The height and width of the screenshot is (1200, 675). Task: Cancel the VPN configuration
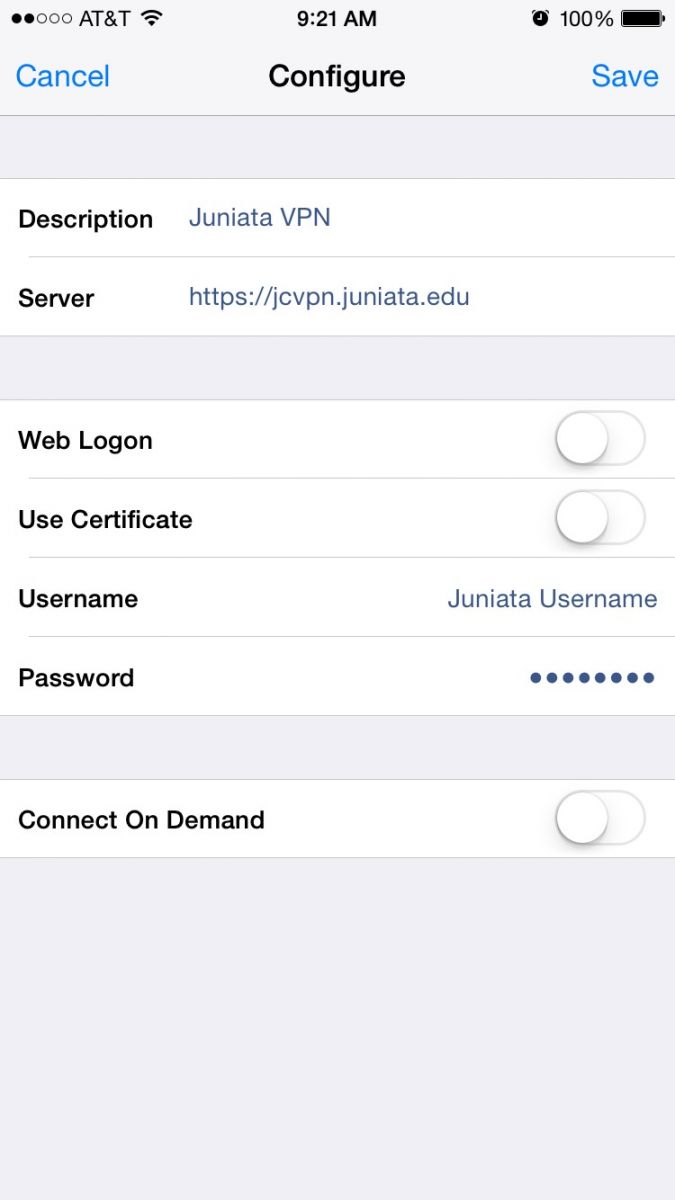point(62,76)
